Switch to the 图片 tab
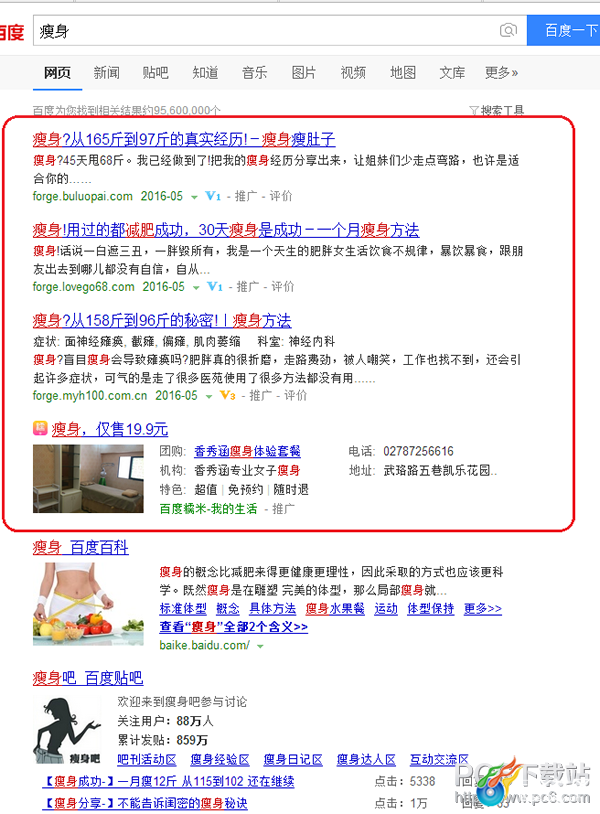600x814 pixels. 303,73
